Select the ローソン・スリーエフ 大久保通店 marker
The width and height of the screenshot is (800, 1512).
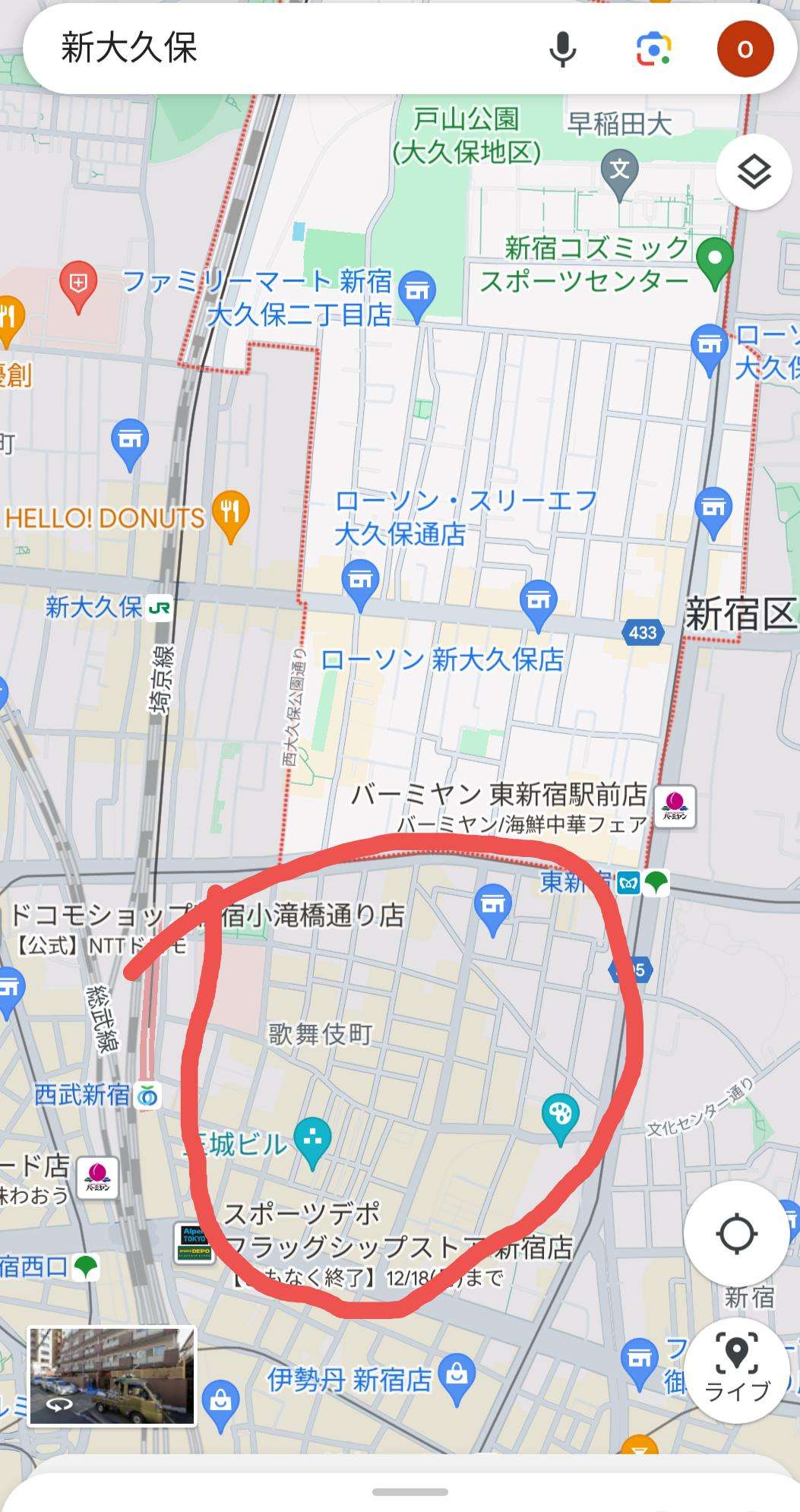(361, 581)
